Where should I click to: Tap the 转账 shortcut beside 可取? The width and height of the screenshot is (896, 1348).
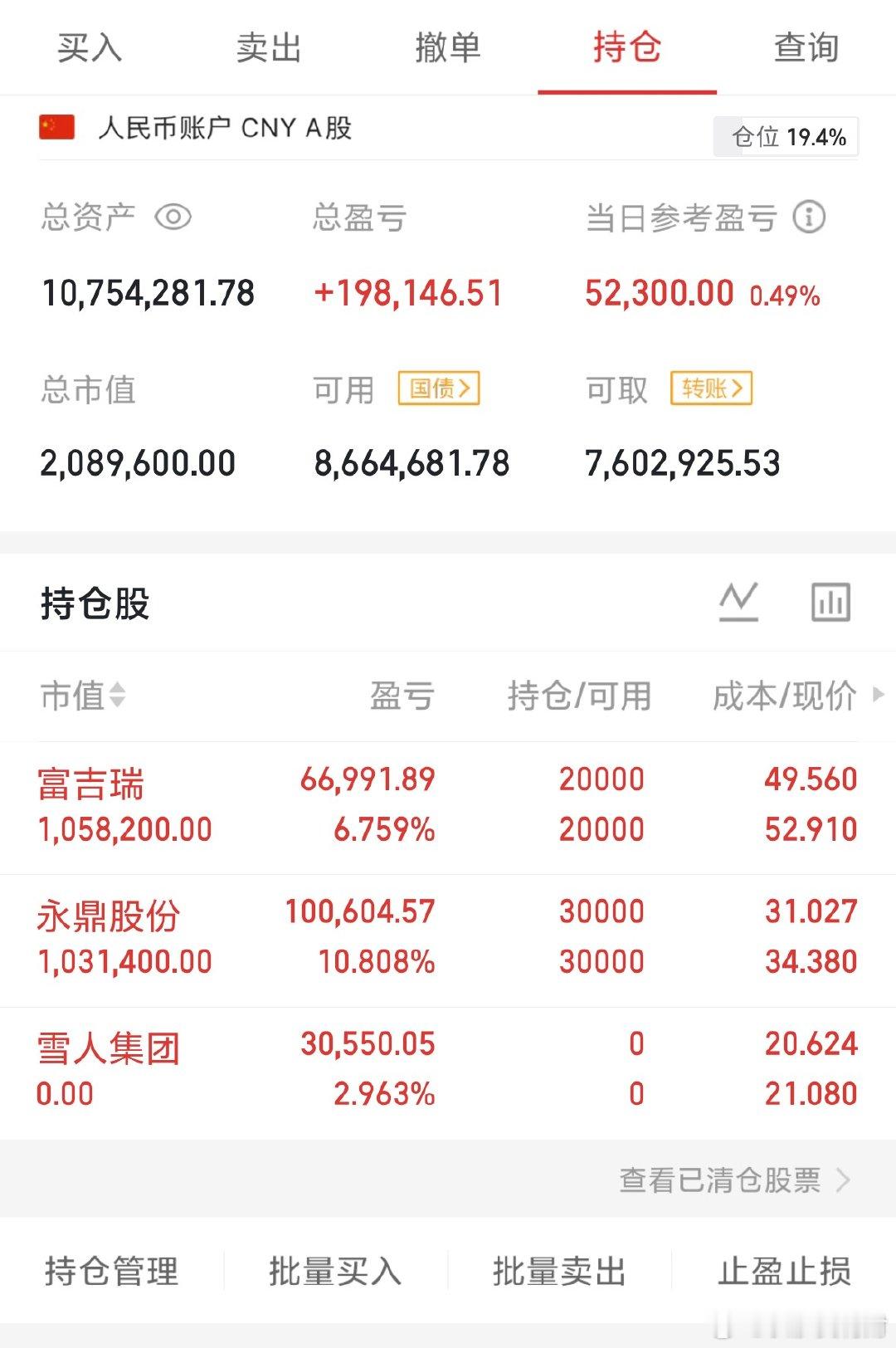(x=712, y=388)
